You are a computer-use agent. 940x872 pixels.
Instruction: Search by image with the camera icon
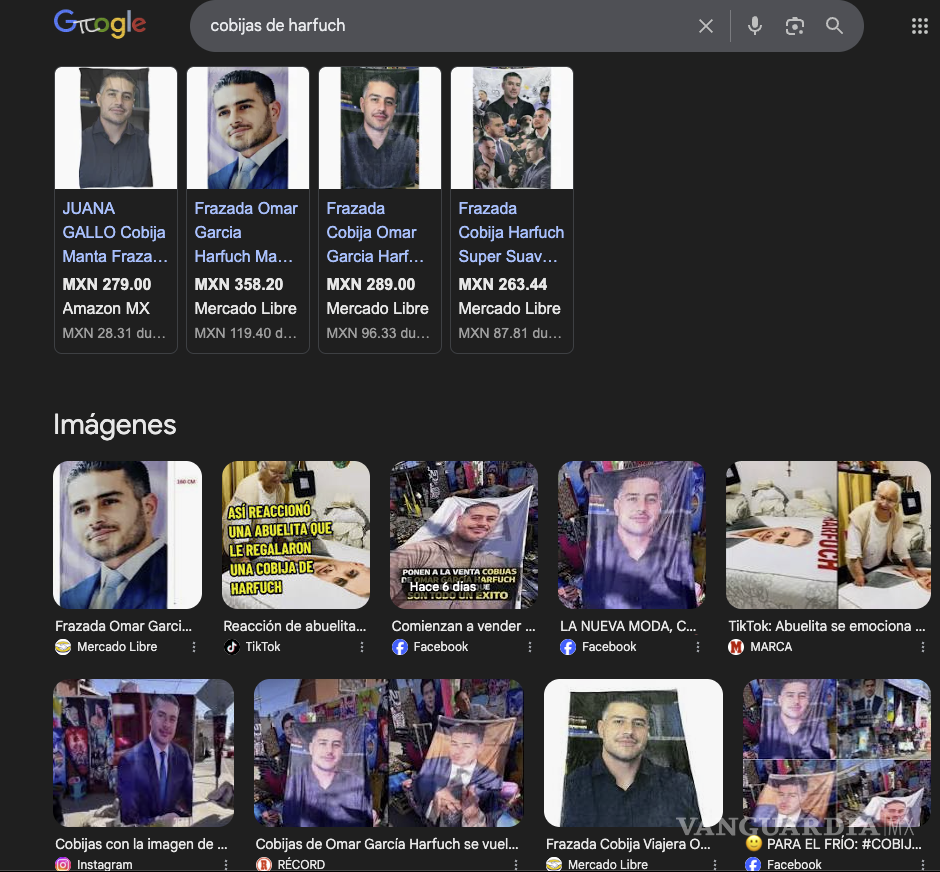coord(795,26)
